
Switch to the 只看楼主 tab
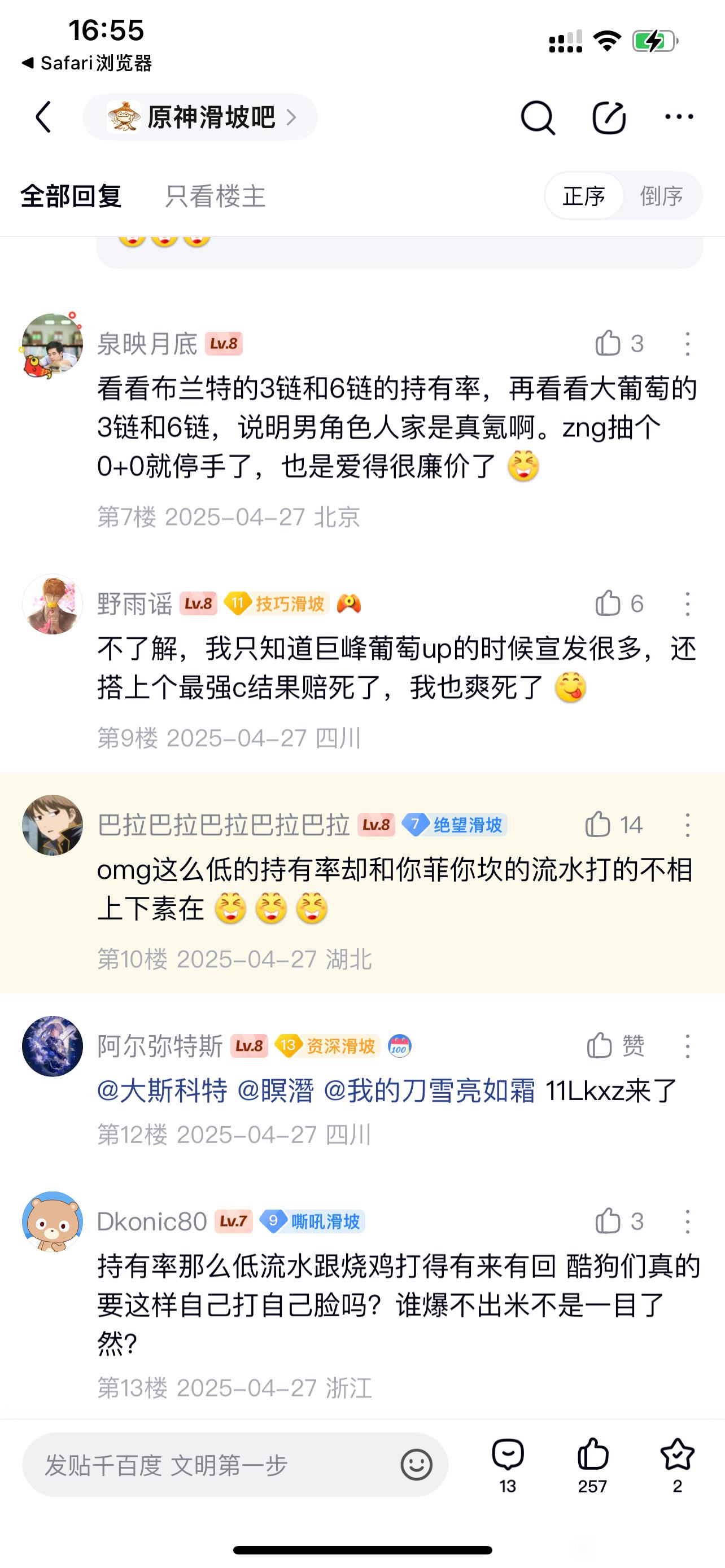tap(215, 196)
